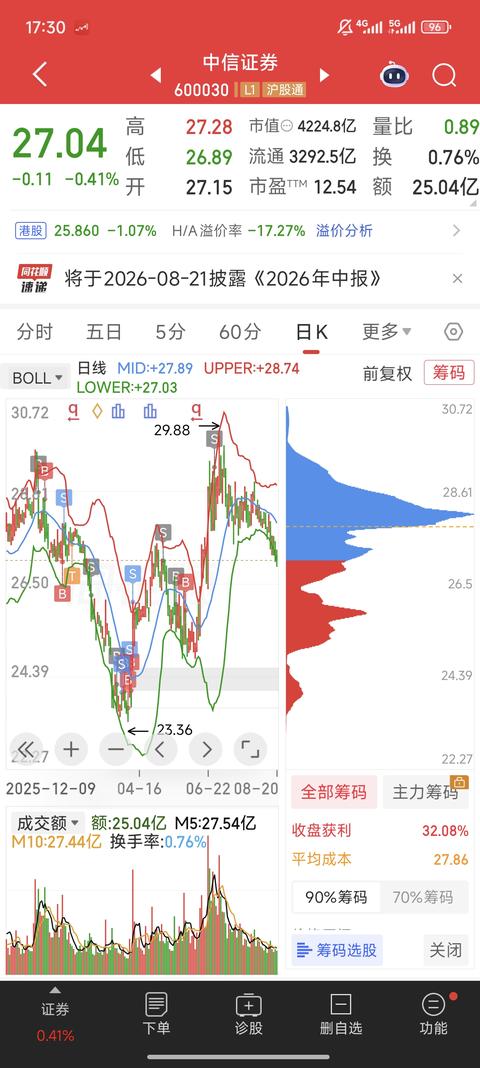Image resolution: width=480 pixels, height=1068 pixels.
Task: Select the 70%筹码 option
Action: coord(423,897)
